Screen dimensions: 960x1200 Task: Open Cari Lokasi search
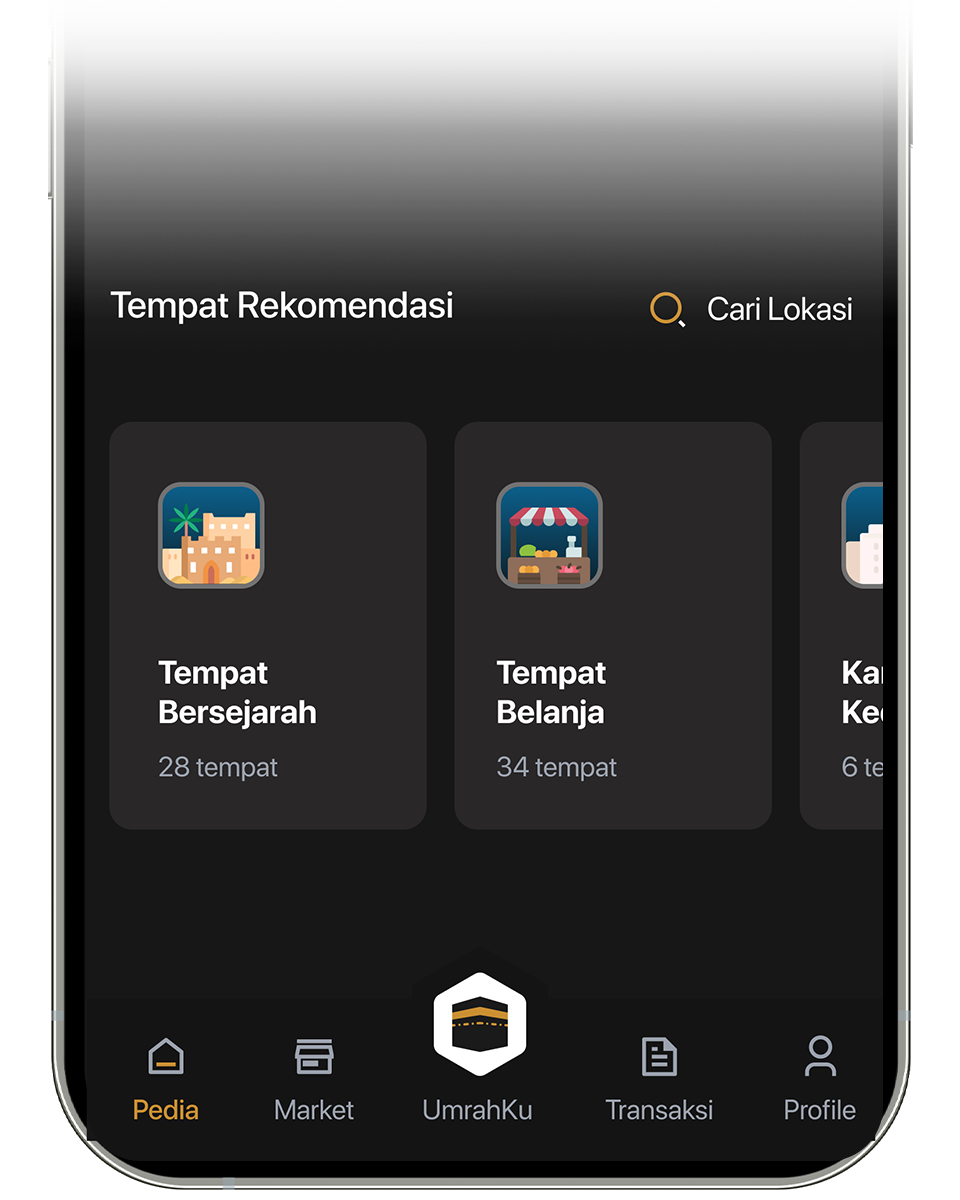click(x=752, y=309)
